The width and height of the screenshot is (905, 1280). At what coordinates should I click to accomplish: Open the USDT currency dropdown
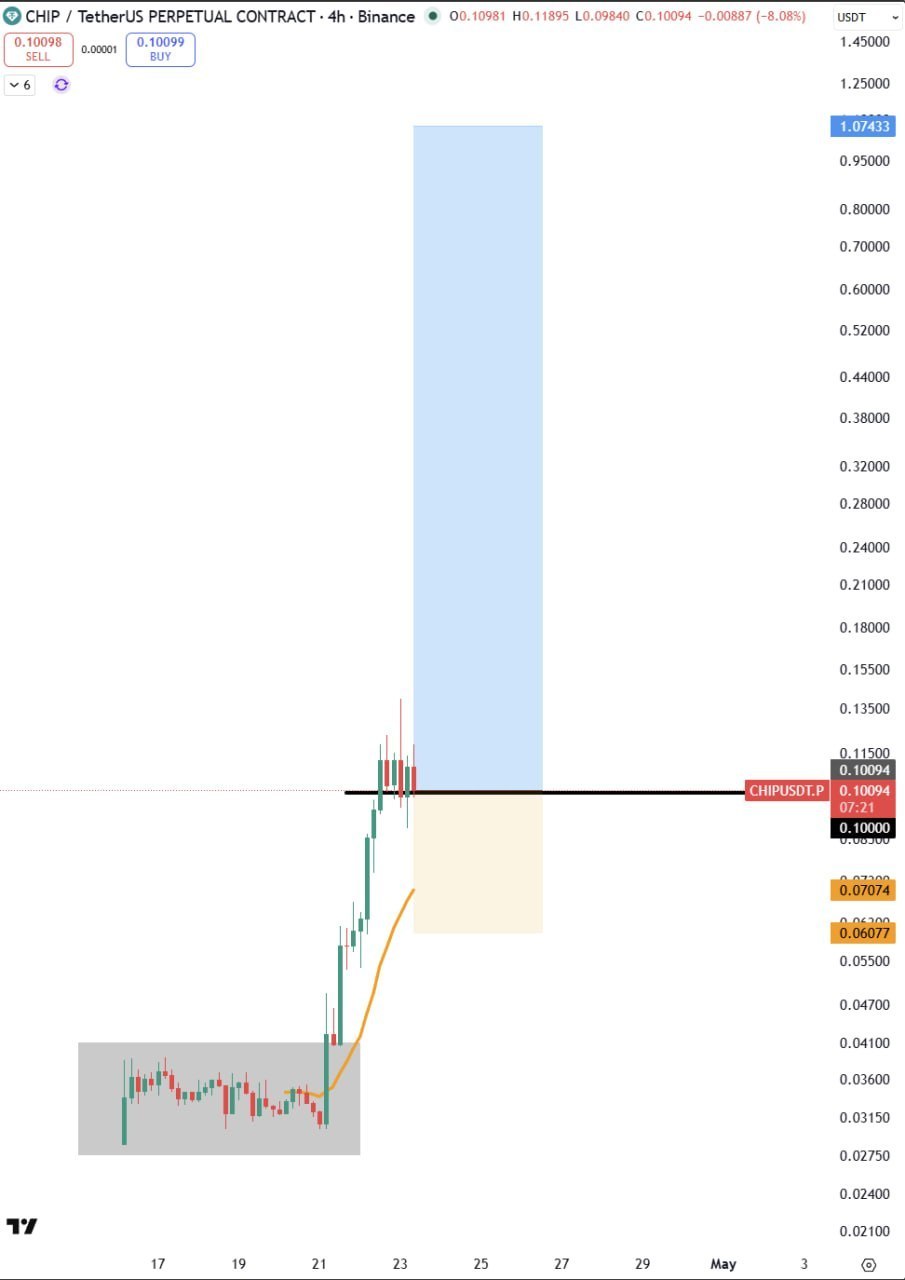coord(866,17)
